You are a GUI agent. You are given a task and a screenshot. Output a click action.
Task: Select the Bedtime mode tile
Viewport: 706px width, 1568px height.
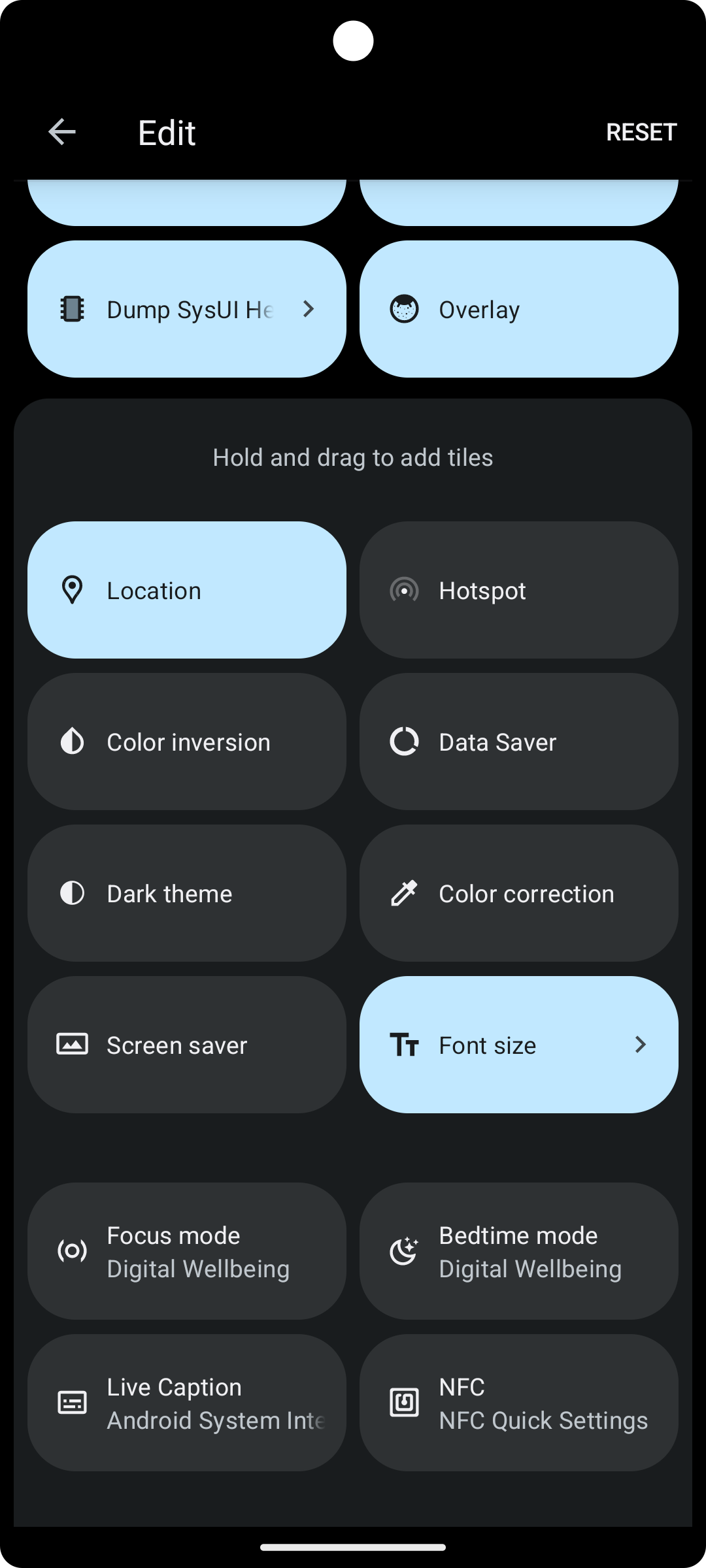[518, 1251]
